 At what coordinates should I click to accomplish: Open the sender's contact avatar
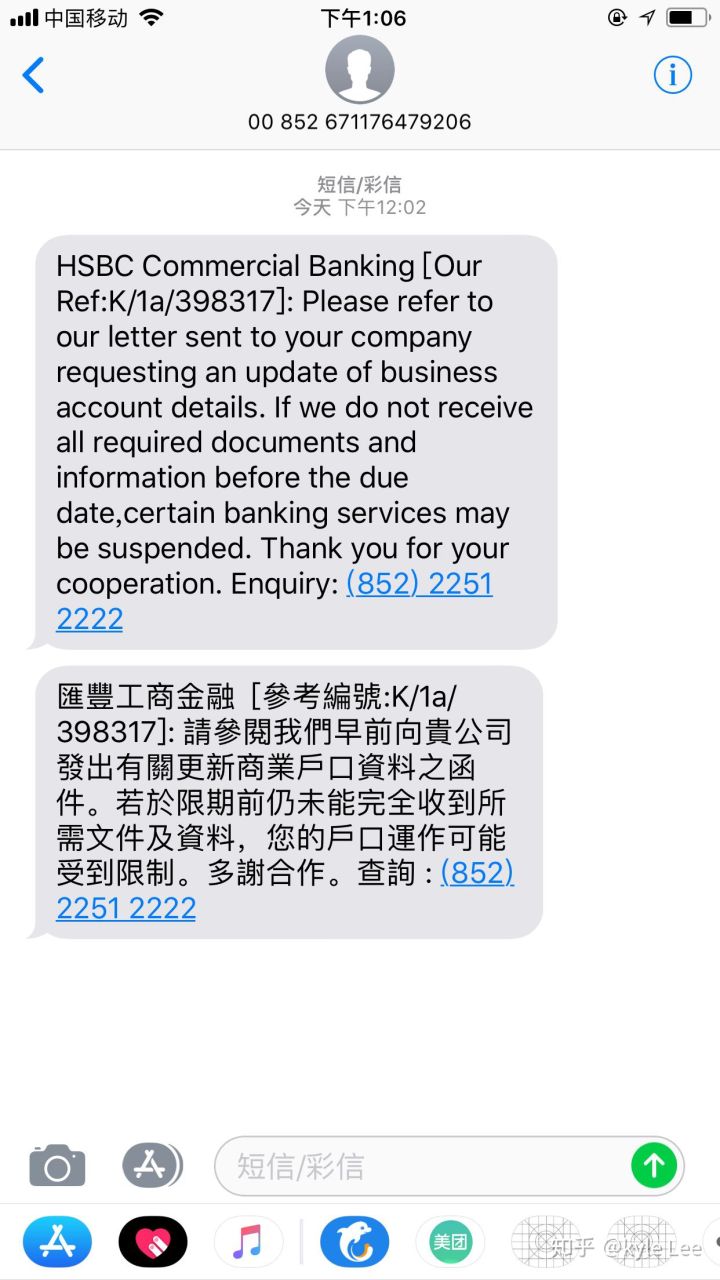pyautogui.click(x=360, y=69)
